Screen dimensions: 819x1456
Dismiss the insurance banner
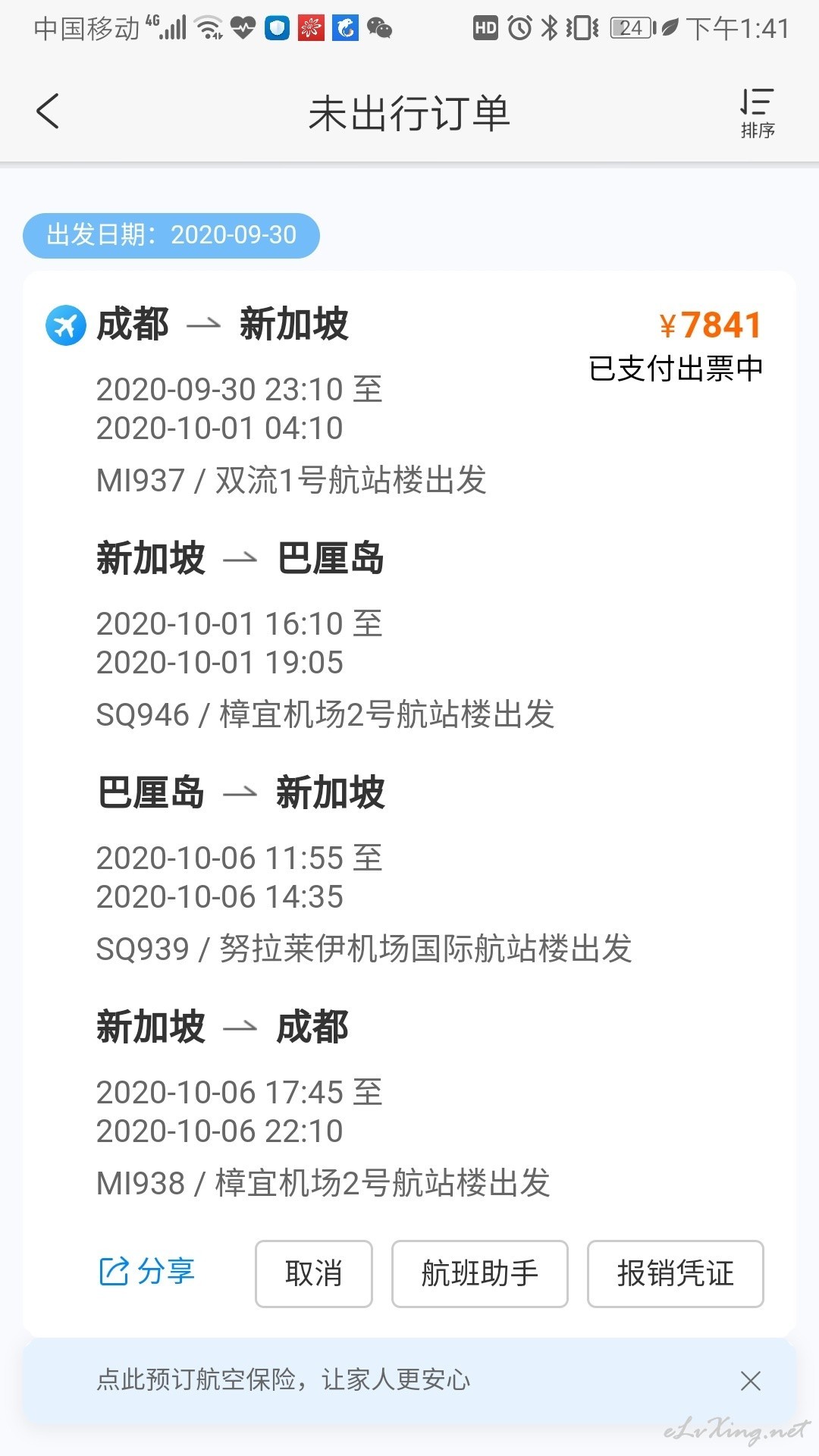(x=750, y=1380)
